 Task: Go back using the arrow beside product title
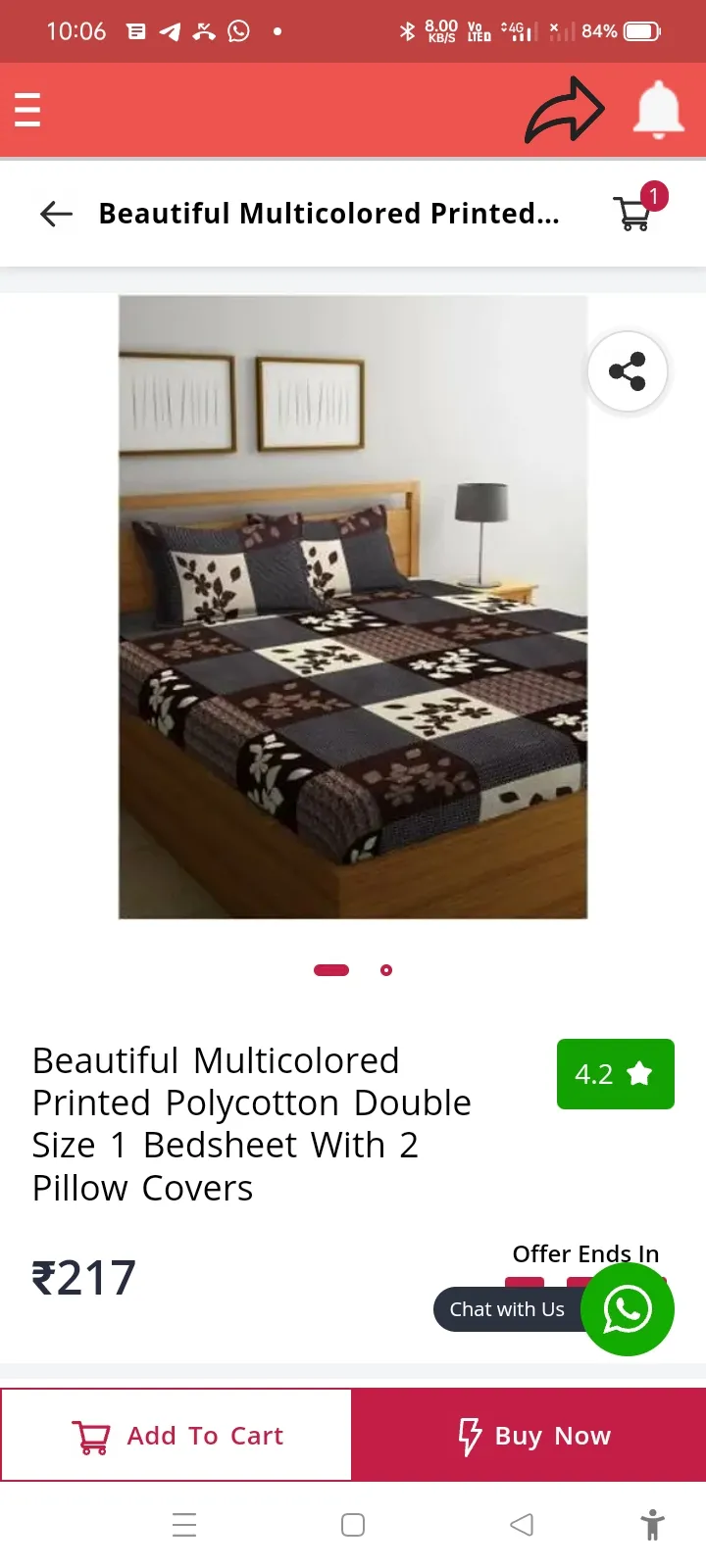click(57, 214)
